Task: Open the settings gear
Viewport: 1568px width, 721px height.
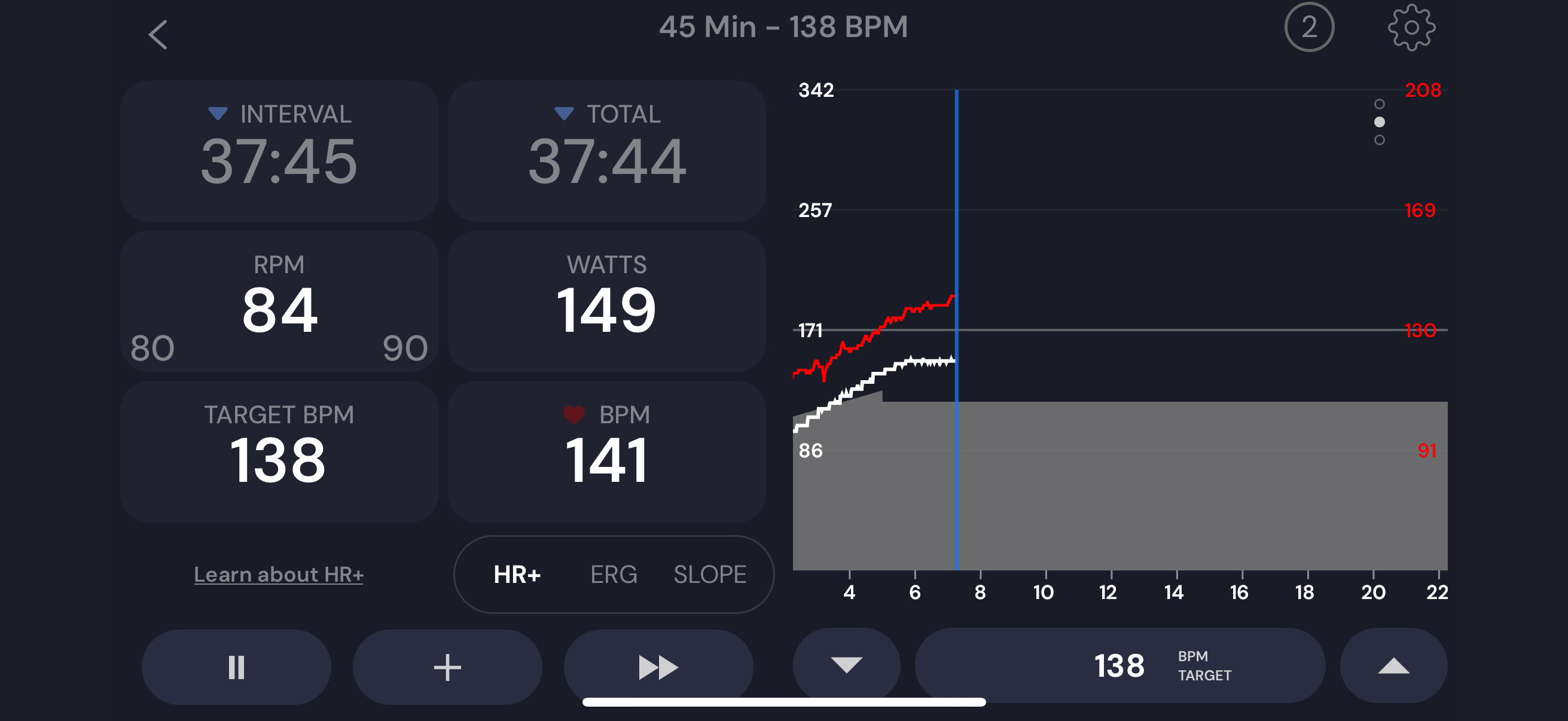Action: pyautogui.click(x=1410, y=28)
